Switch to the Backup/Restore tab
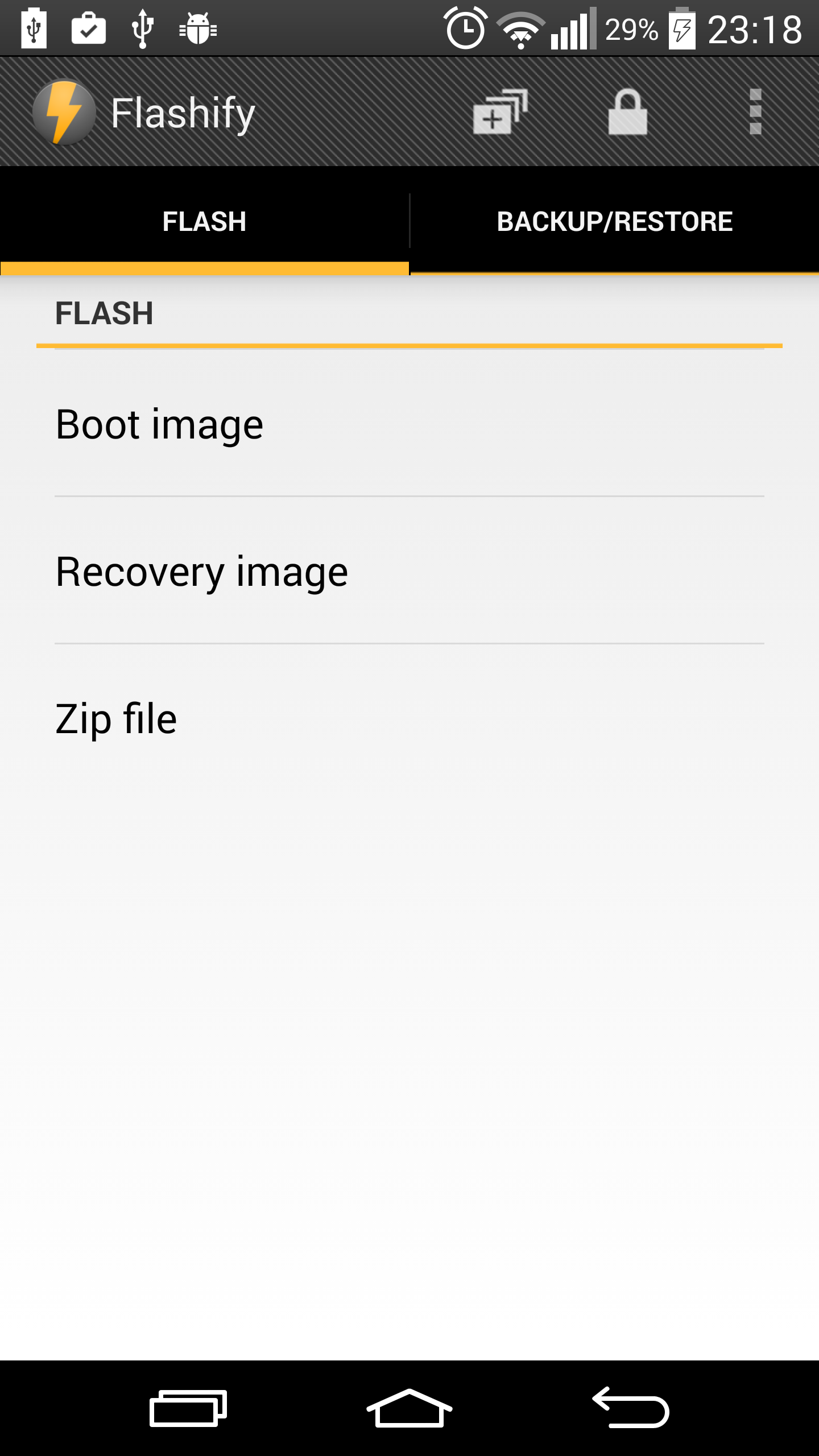This screenshot has height=1456, width=819. click(615, 221)
